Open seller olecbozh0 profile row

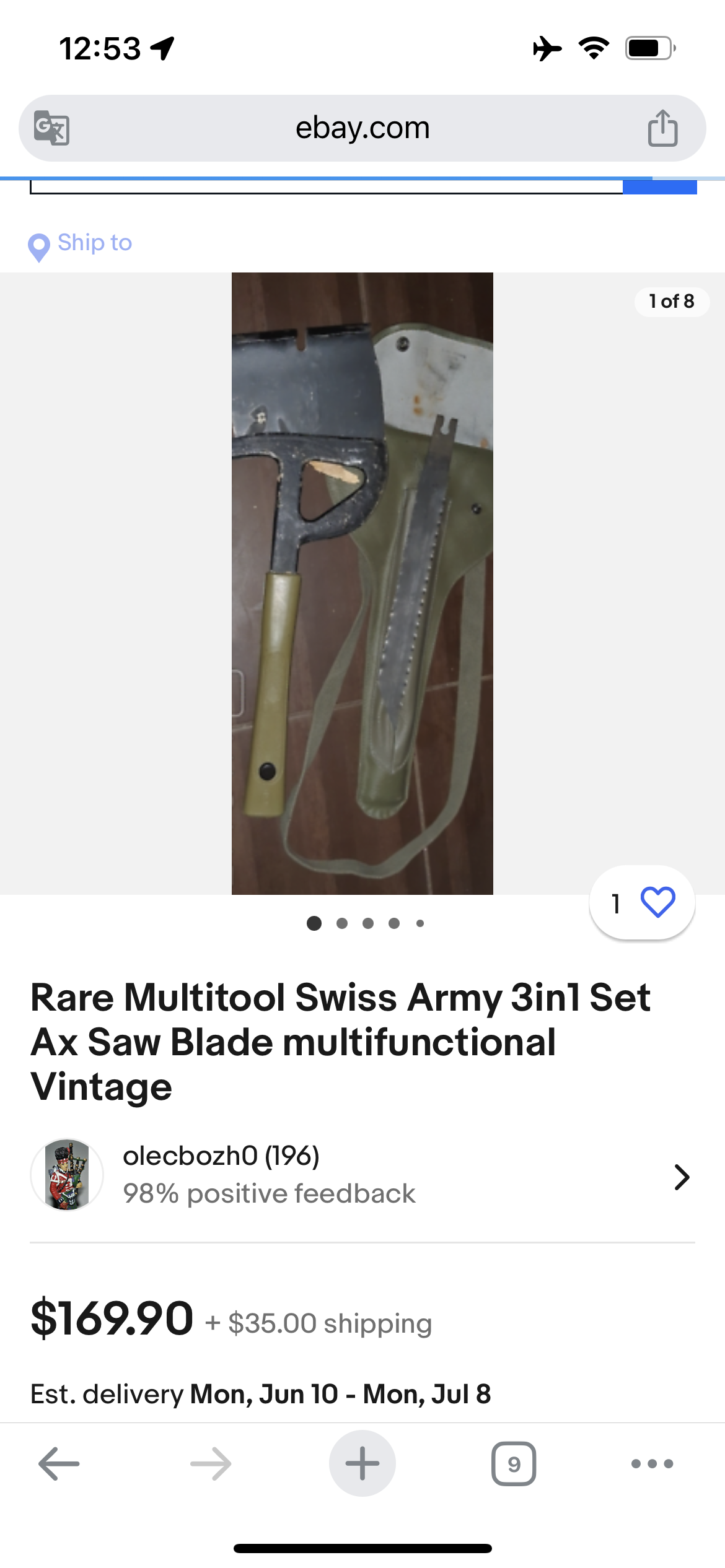pyautogui.click(x=362, y=1175)
